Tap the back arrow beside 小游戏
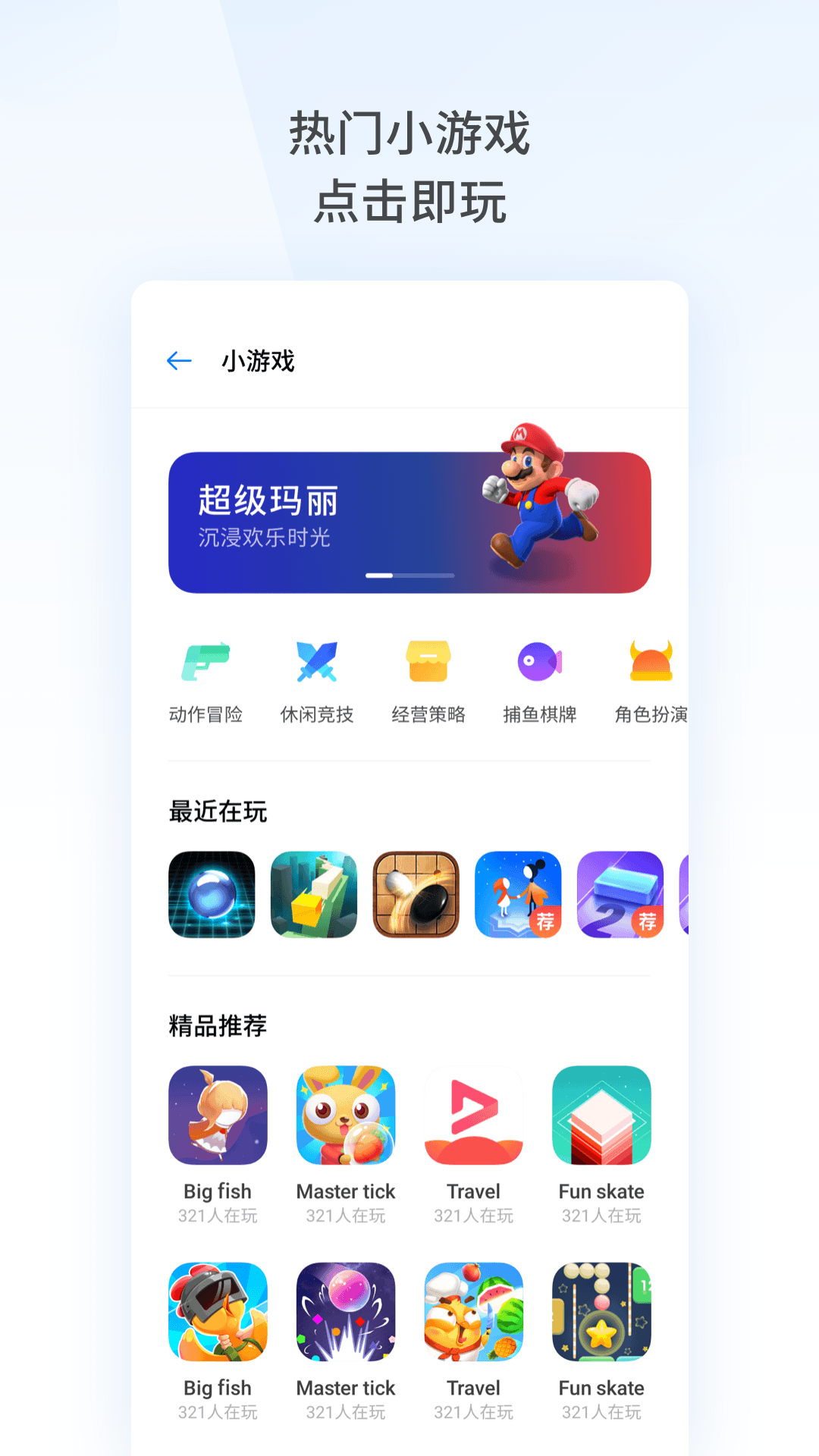 coord(177,362)
